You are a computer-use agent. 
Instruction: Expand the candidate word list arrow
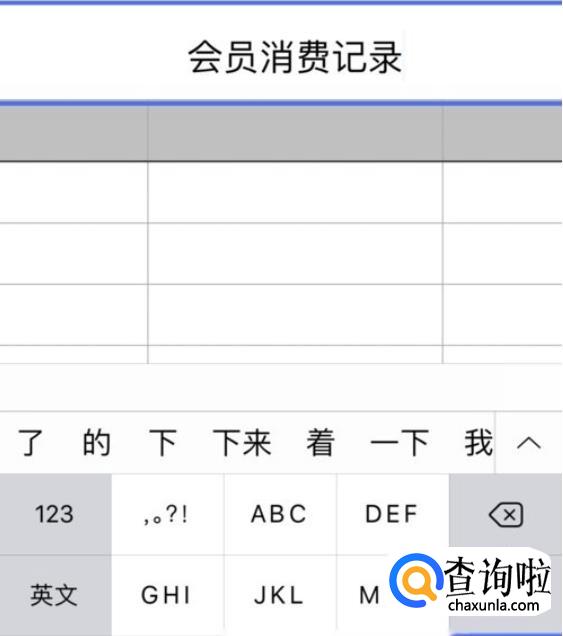(x=529, y=443)
